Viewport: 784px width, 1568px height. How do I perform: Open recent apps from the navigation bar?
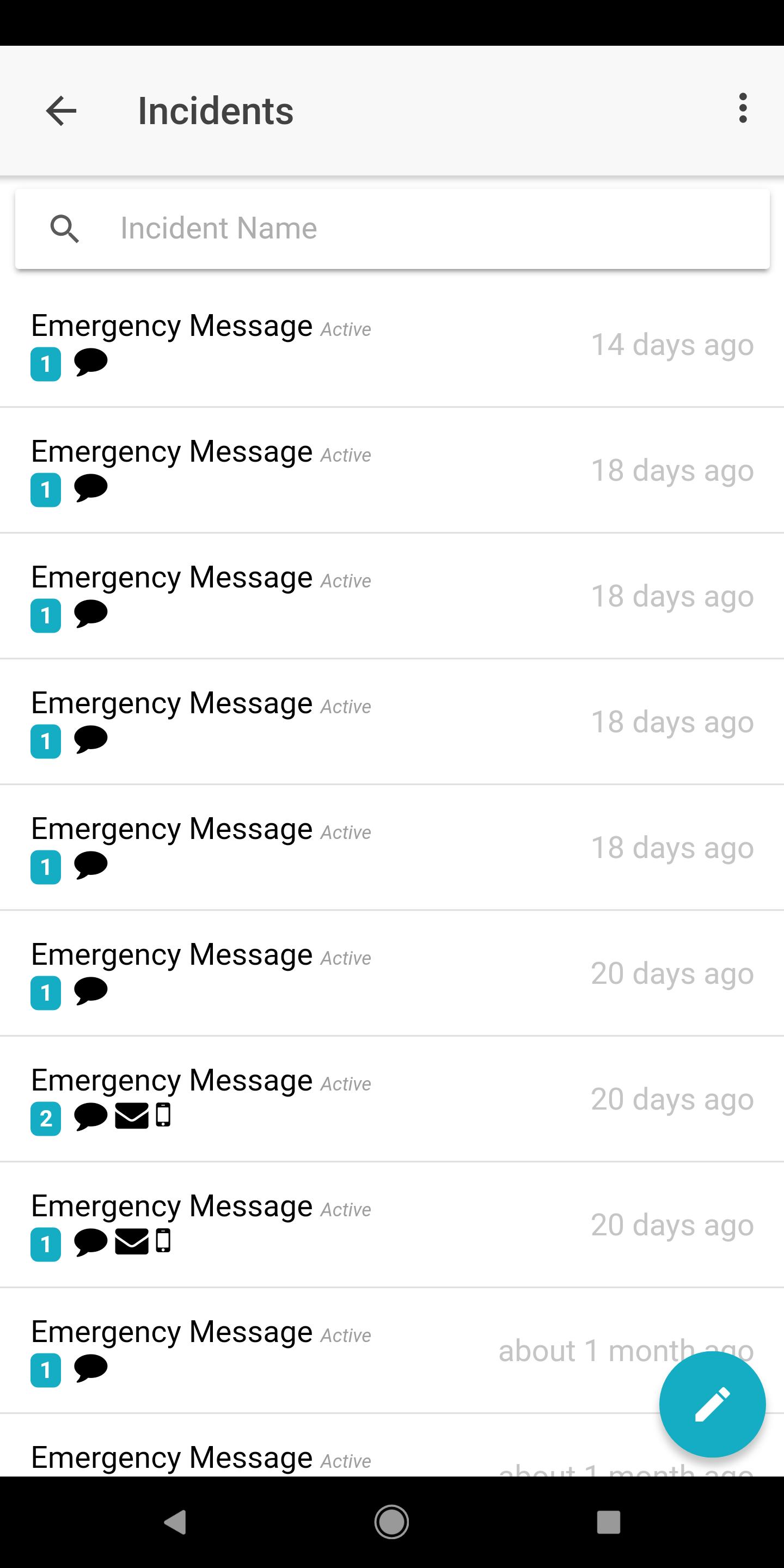[608, 1522]
